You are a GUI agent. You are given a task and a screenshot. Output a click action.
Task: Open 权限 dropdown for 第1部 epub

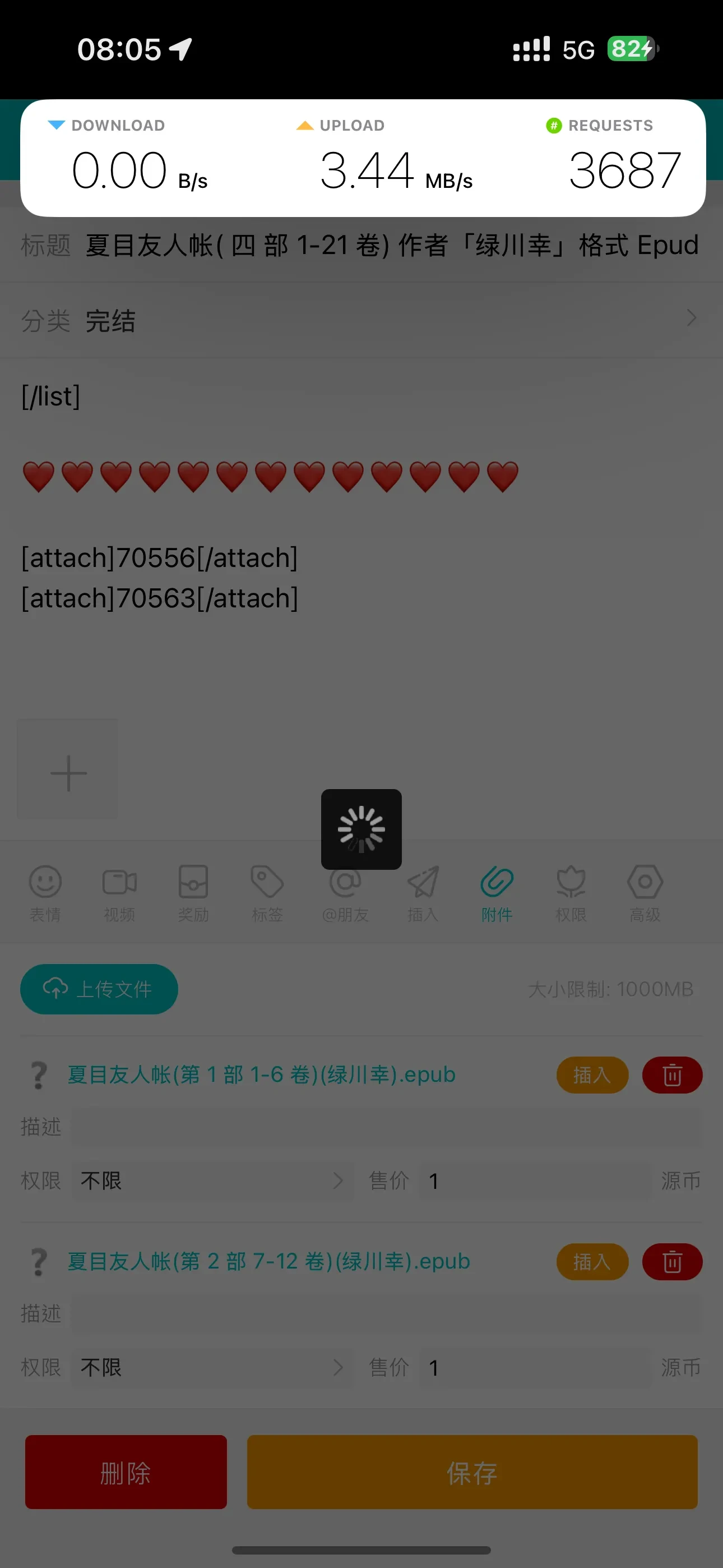click(x=211, y=1181)
